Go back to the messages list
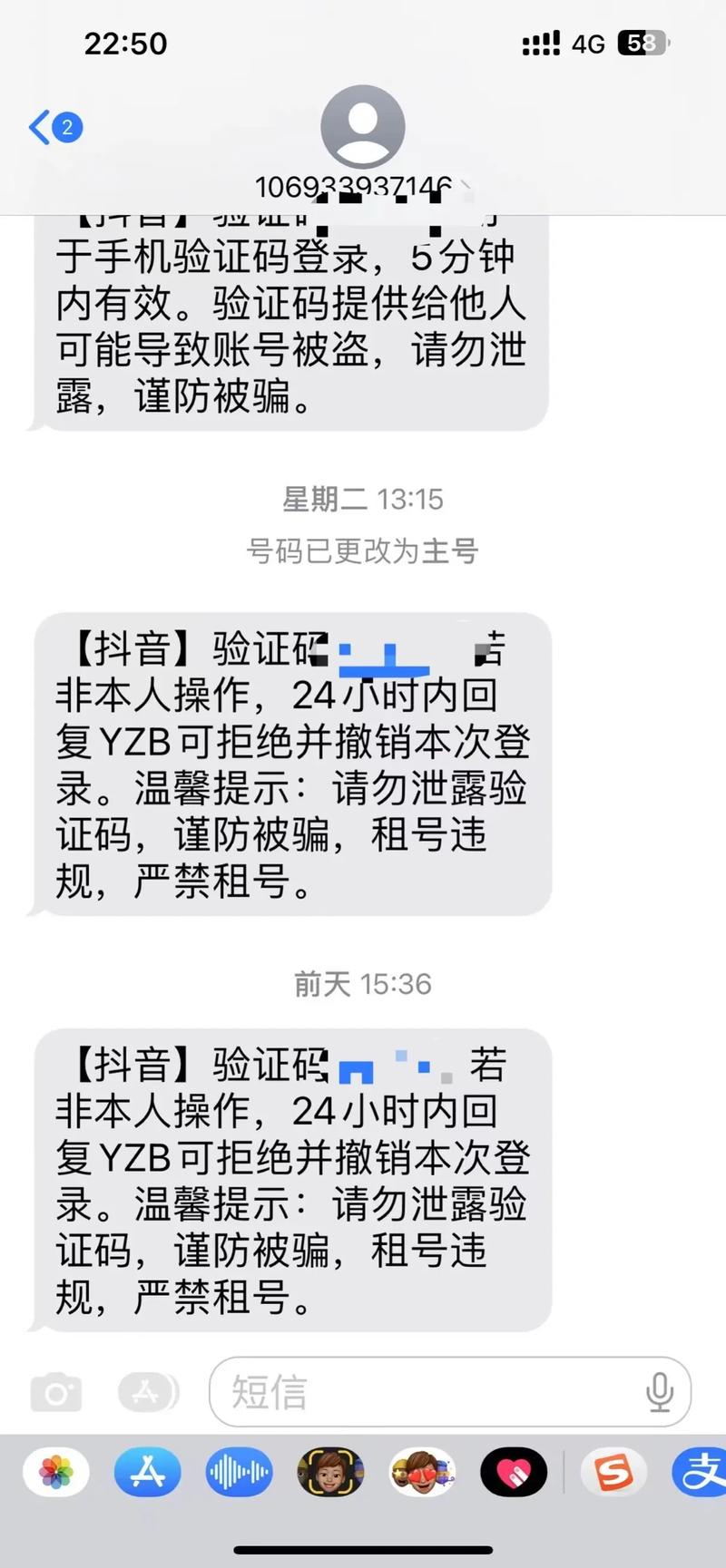 pos(54,127)
